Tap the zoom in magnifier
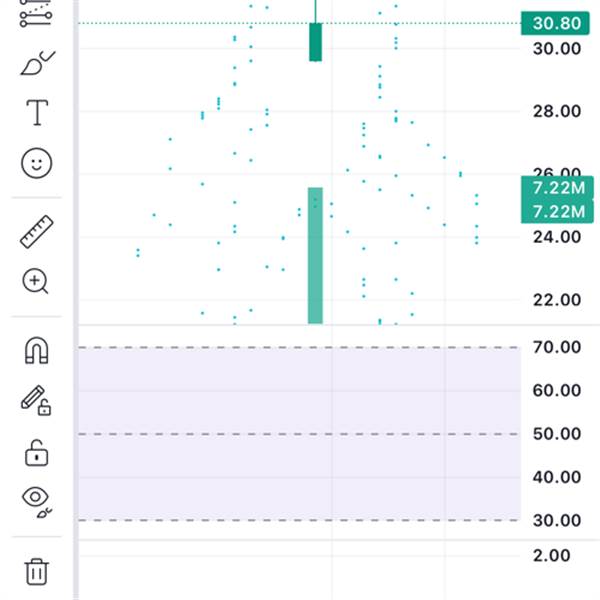 (x=36, y=282)
